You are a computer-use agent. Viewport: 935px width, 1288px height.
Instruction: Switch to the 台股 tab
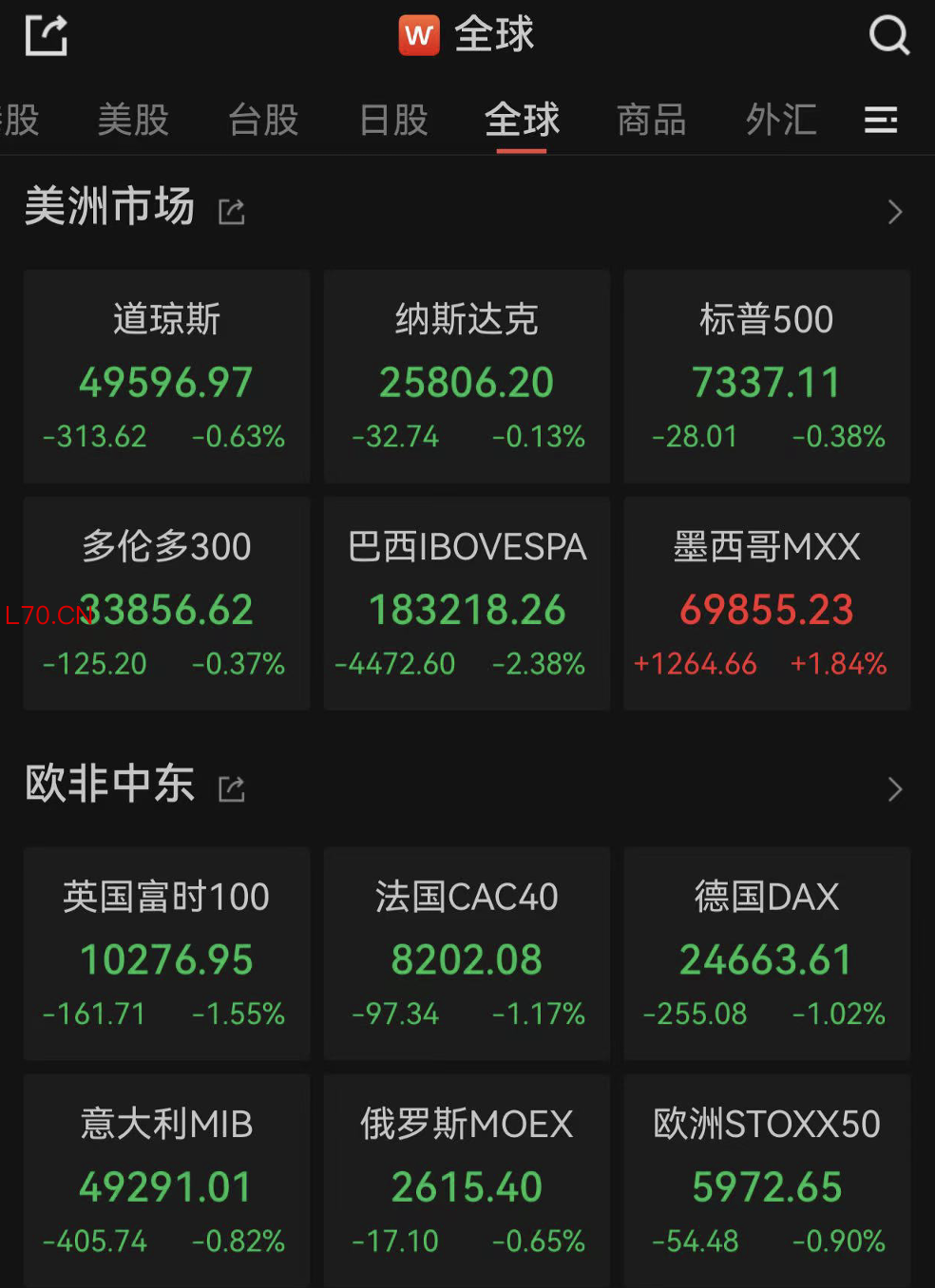263,121
